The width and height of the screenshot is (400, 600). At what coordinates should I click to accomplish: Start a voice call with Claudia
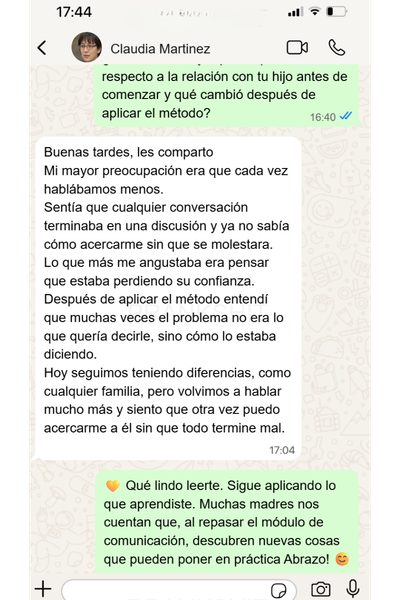[x=336, y=48]
